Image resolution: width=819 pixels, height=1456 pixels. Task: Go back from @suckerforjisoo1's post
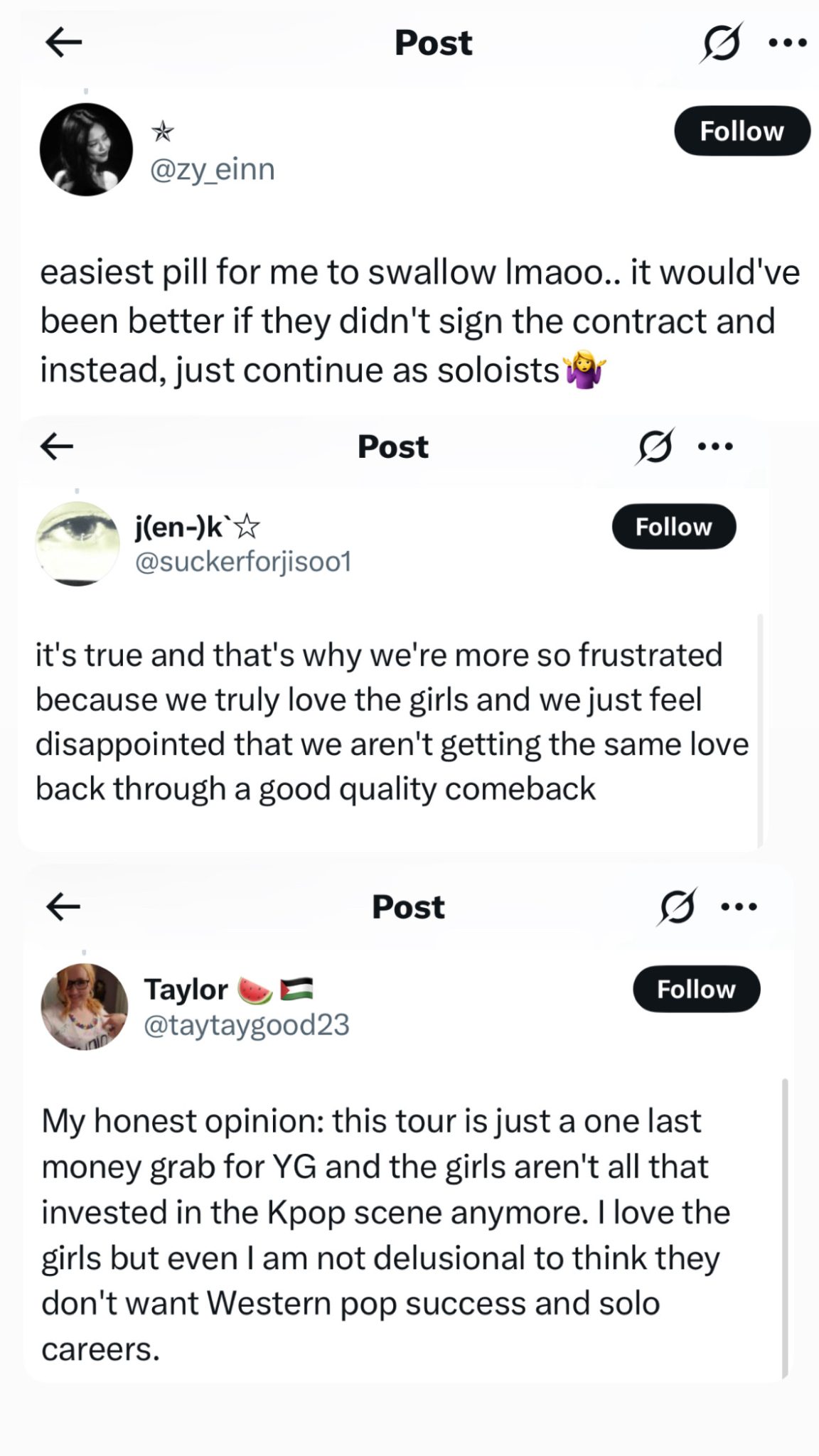(56, 446)
